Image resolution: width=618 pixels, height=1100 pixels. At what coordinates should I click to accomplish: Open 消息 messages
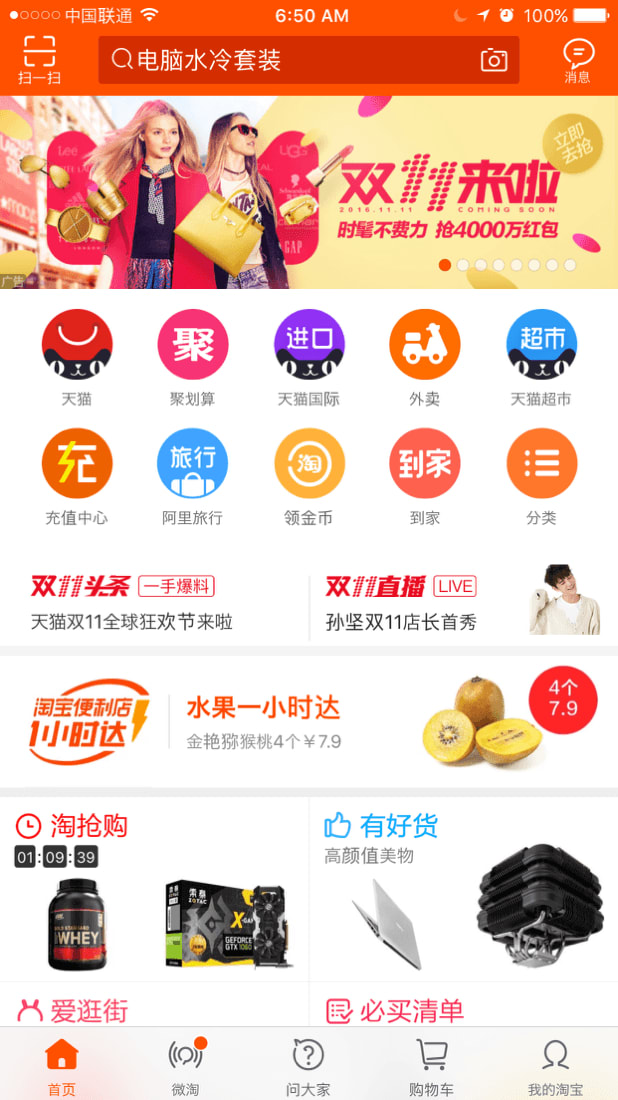[x=578, y=61]
